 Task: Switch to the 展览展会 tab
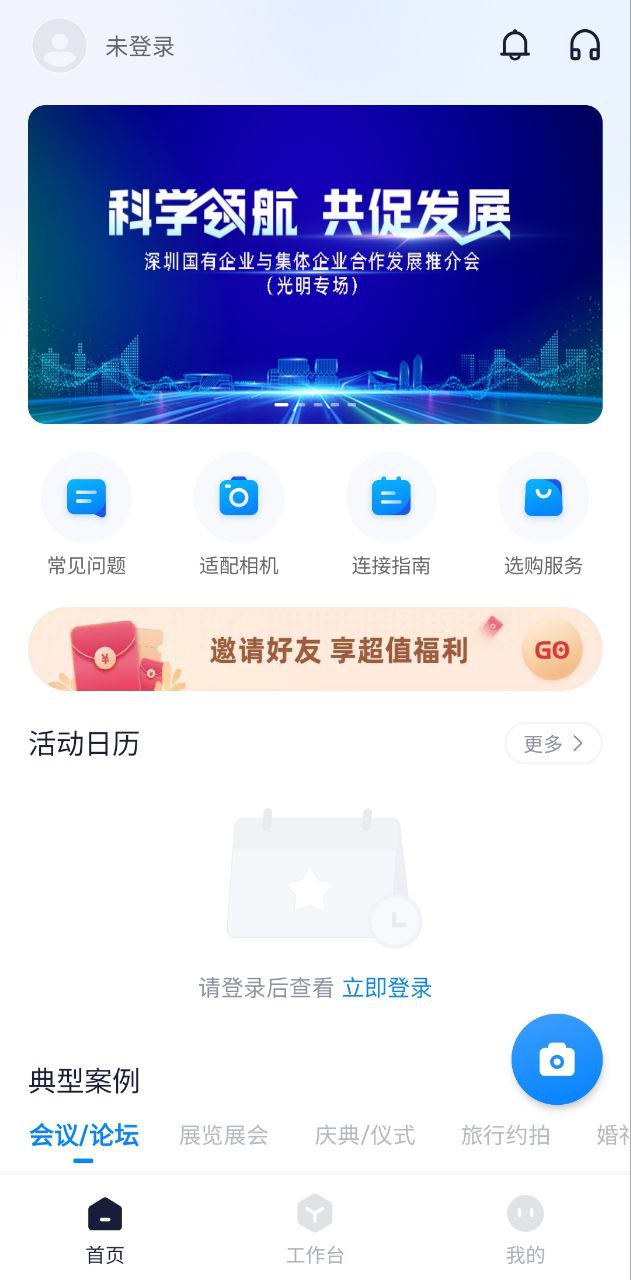(x=224, y=1135)
